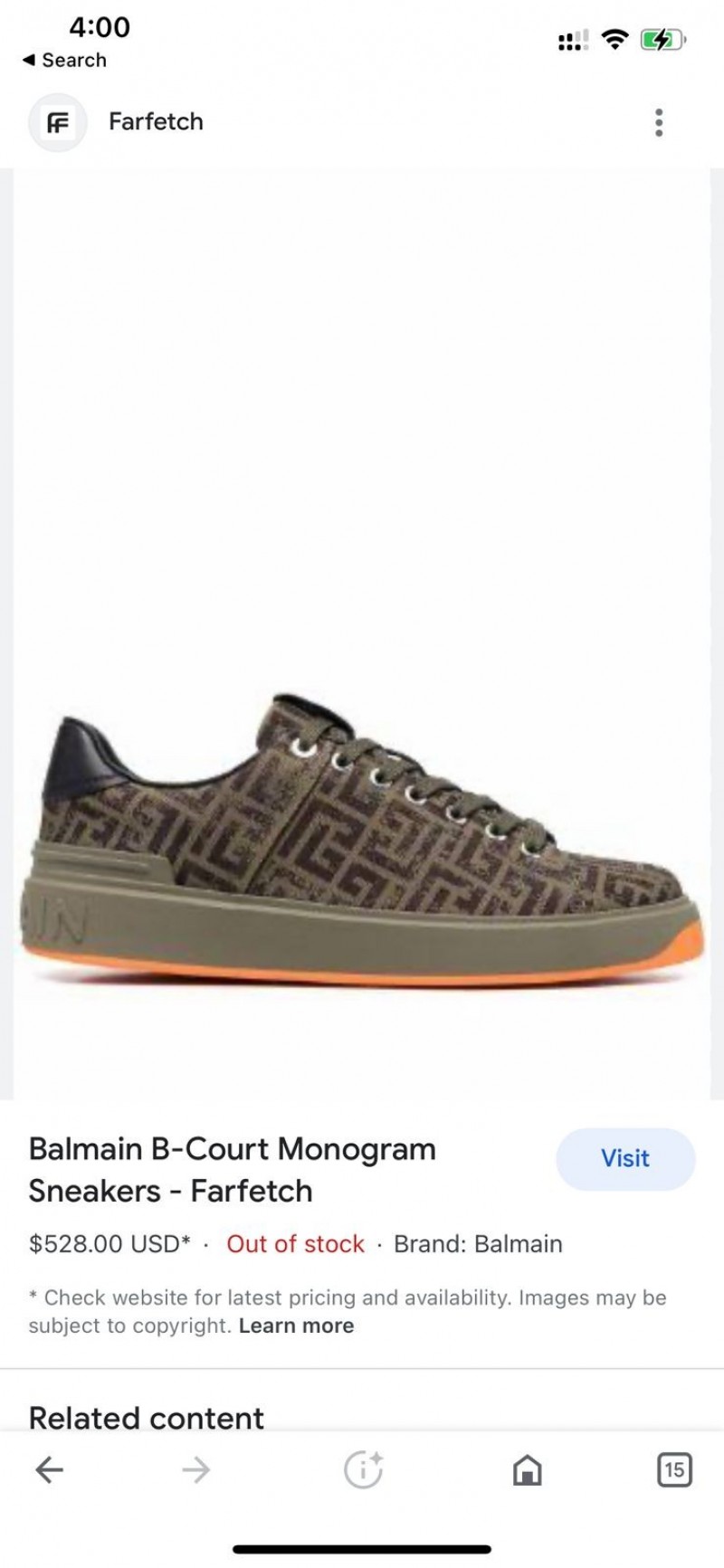Open the tab switcher showing 15 tabs
Viewport: 724px width, 1568px height.
pos(674,1470)
